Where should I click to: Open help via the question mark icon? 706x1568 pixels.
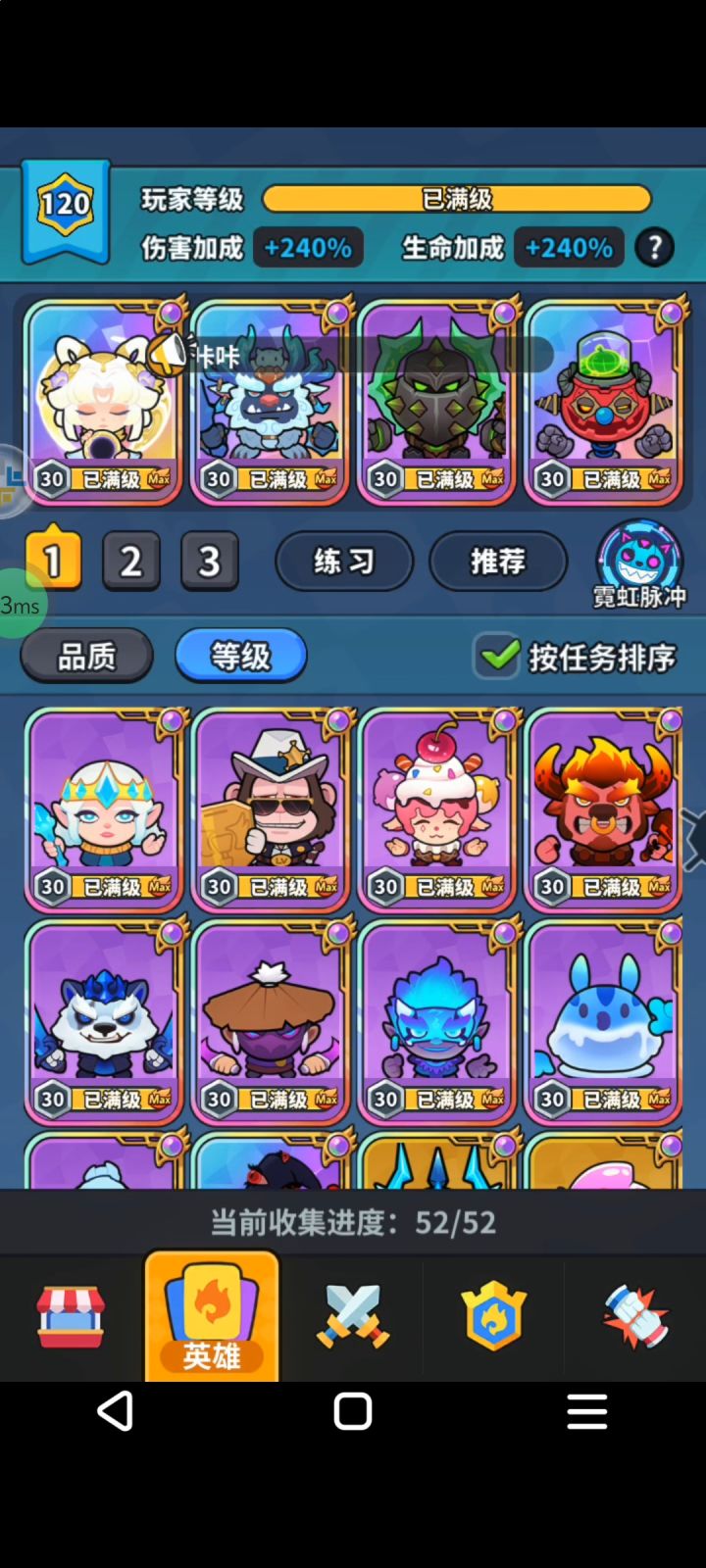pyautogui.click(x=653, y=248)
